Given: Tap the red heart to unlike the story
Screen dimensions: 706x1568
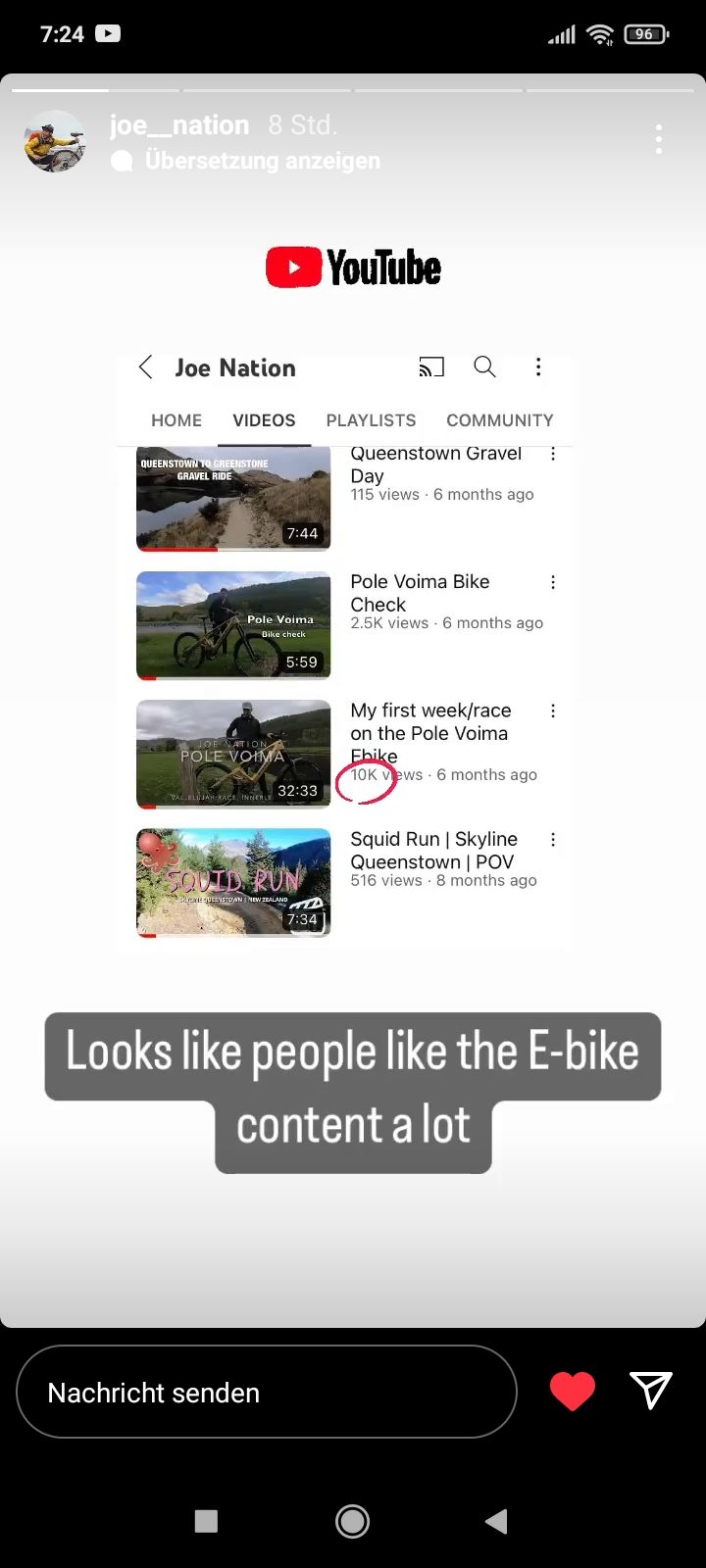Looking at the screenshot, I should tap(573, 1392).
